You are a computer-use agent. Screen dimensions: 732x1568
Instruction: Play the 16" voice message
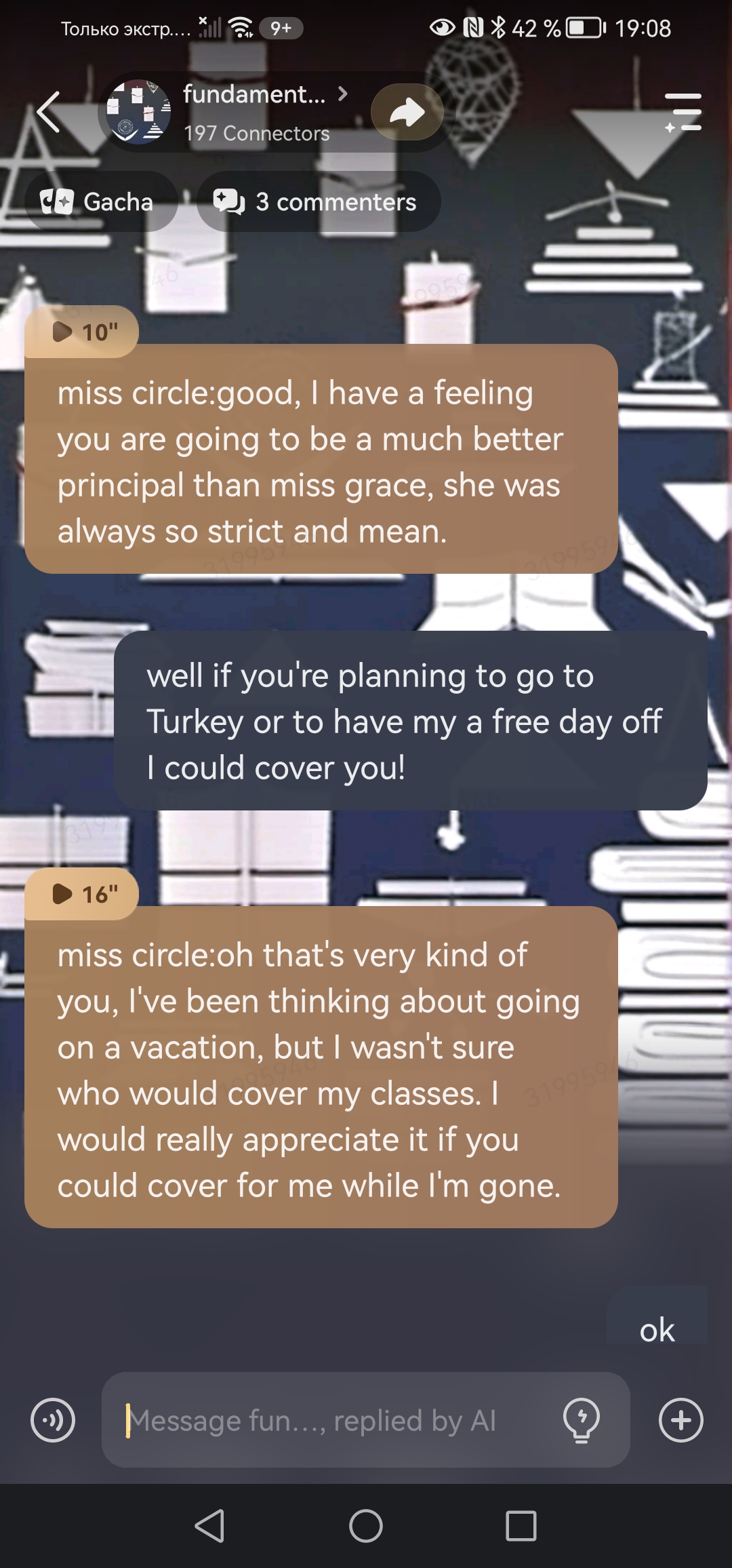tap(83, 894)
